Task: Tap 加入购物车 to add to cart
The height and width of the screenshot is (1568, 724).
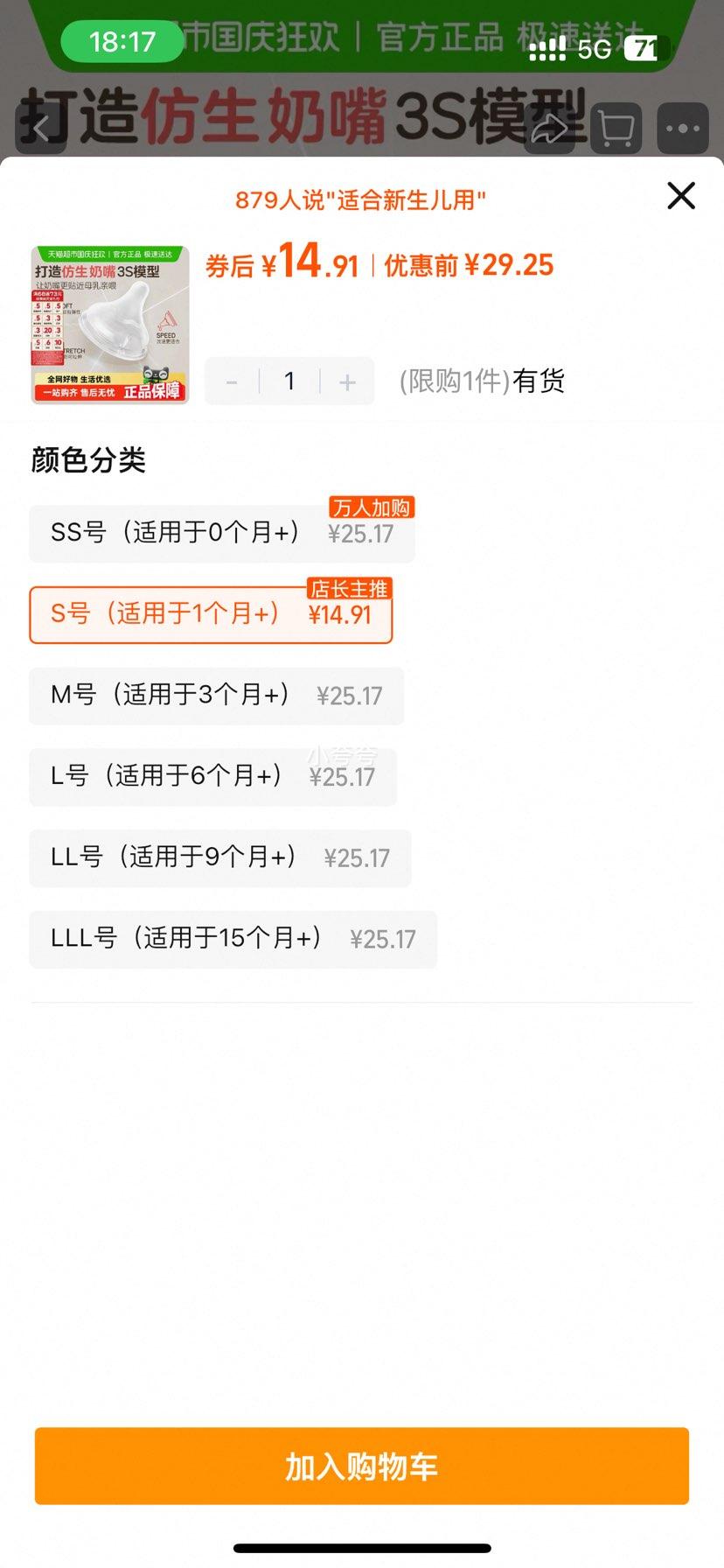Action: point(361,1466)
